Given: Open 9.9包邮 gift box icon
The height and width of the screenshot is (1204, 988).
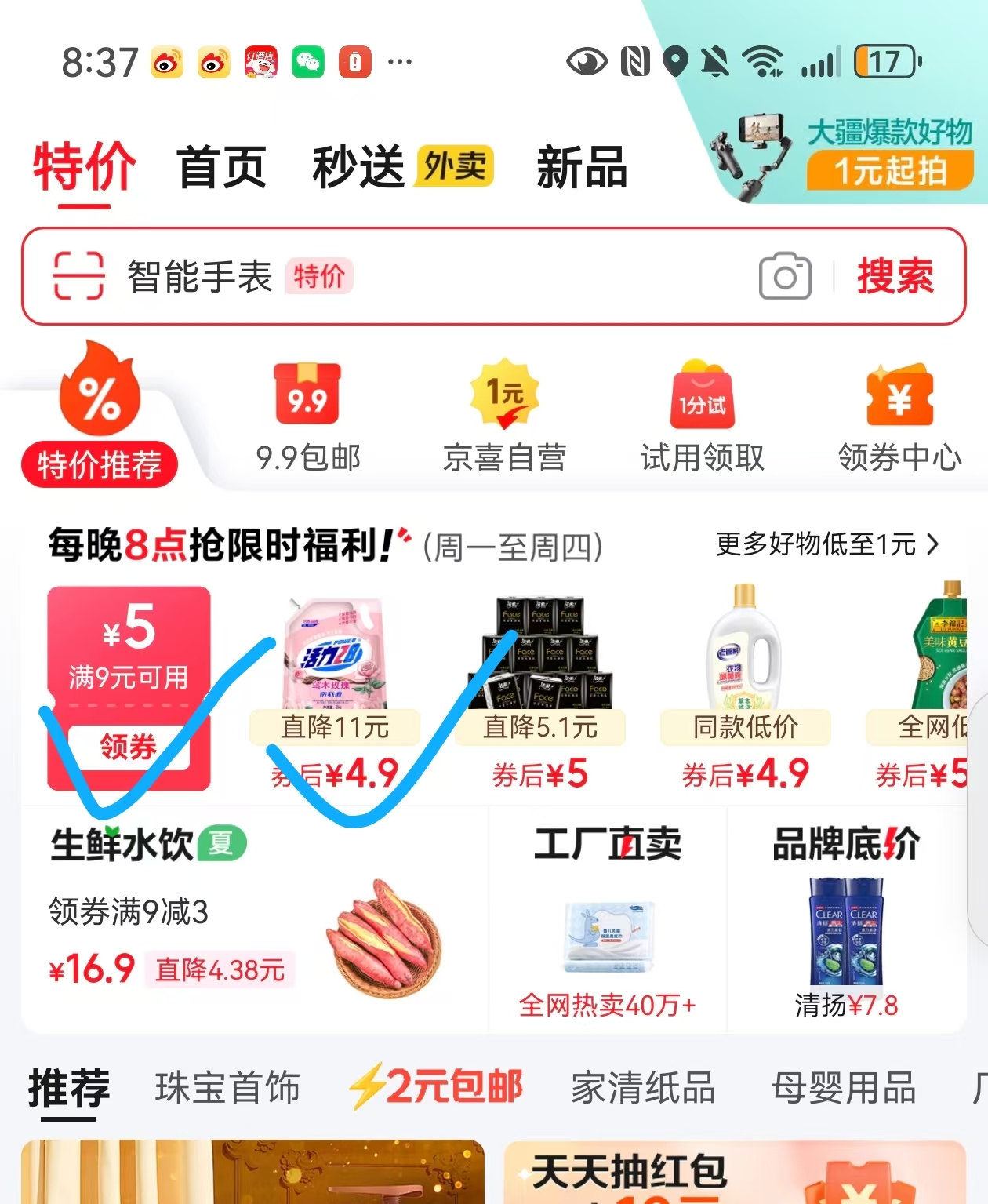Looking at the screenshot, I should [x=307, y=396].
